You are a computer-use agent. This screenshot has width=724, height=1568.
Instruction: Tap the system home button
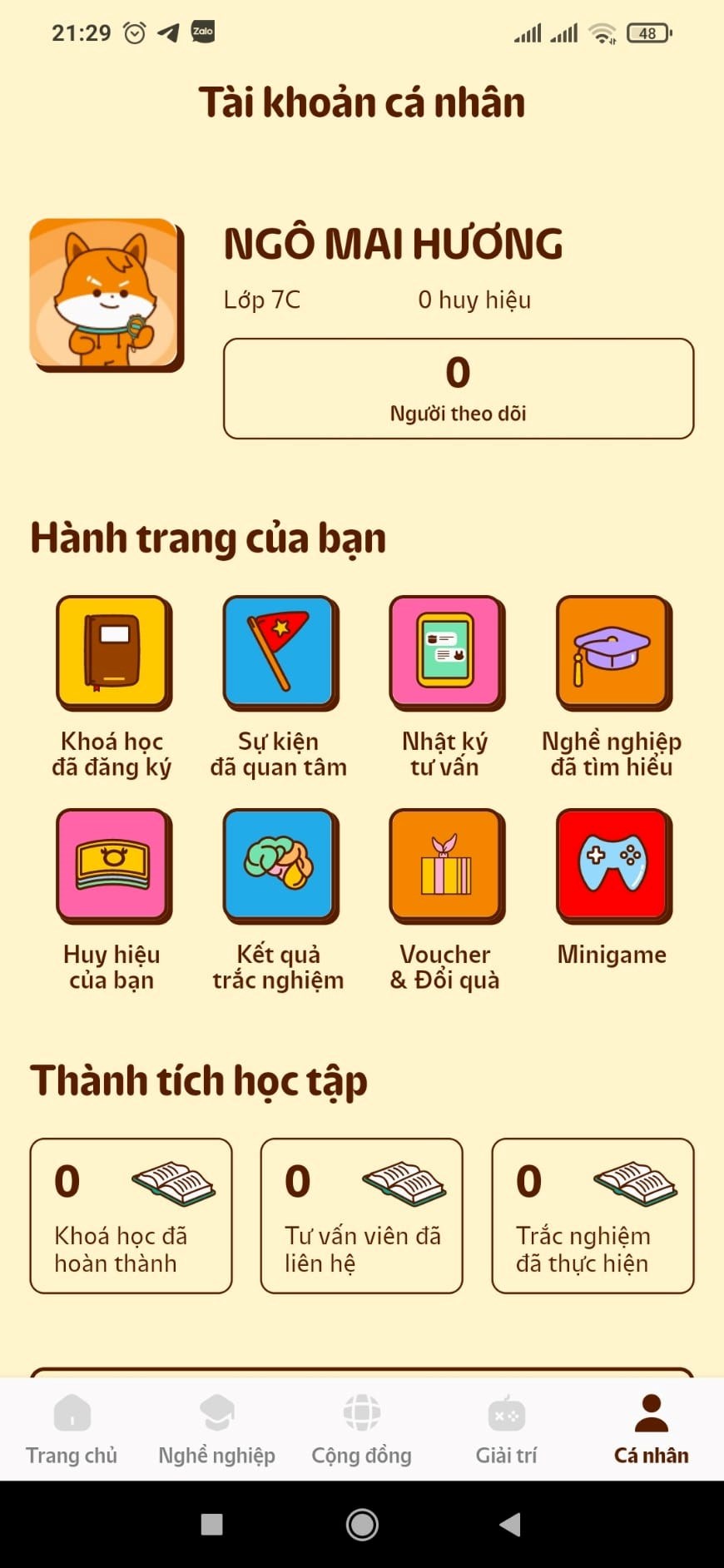[x=362, y=1525]
